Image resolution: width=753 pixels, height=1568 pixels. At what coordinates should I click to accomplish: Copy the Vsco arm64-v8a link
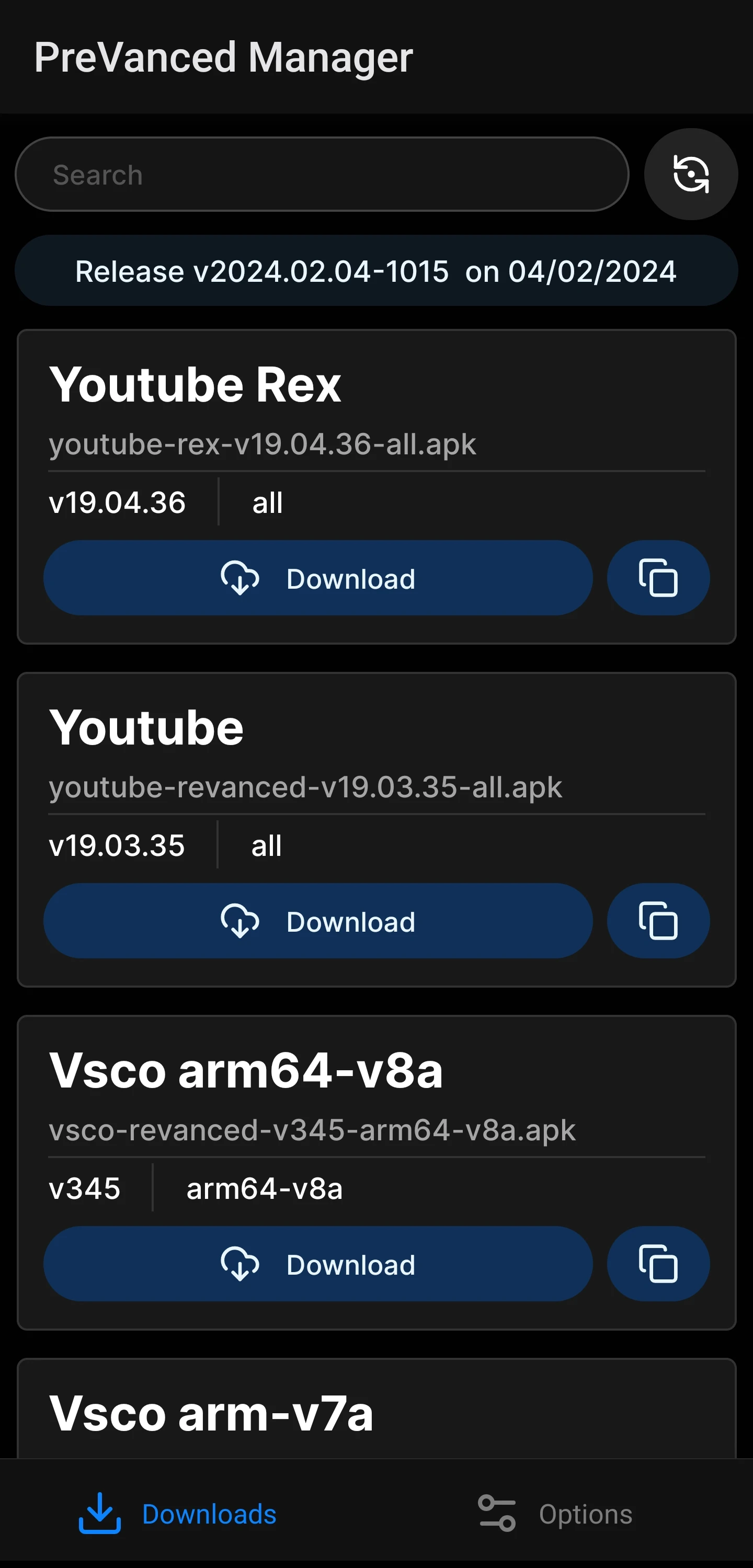[658, 1264]
